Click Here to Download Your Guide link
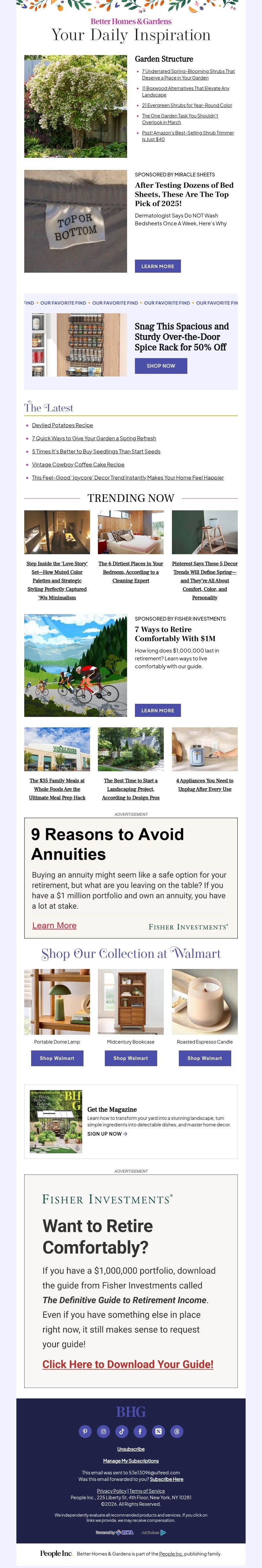Image resolution: width=262 pixels, height=1568 pixels. (127, 1364)
